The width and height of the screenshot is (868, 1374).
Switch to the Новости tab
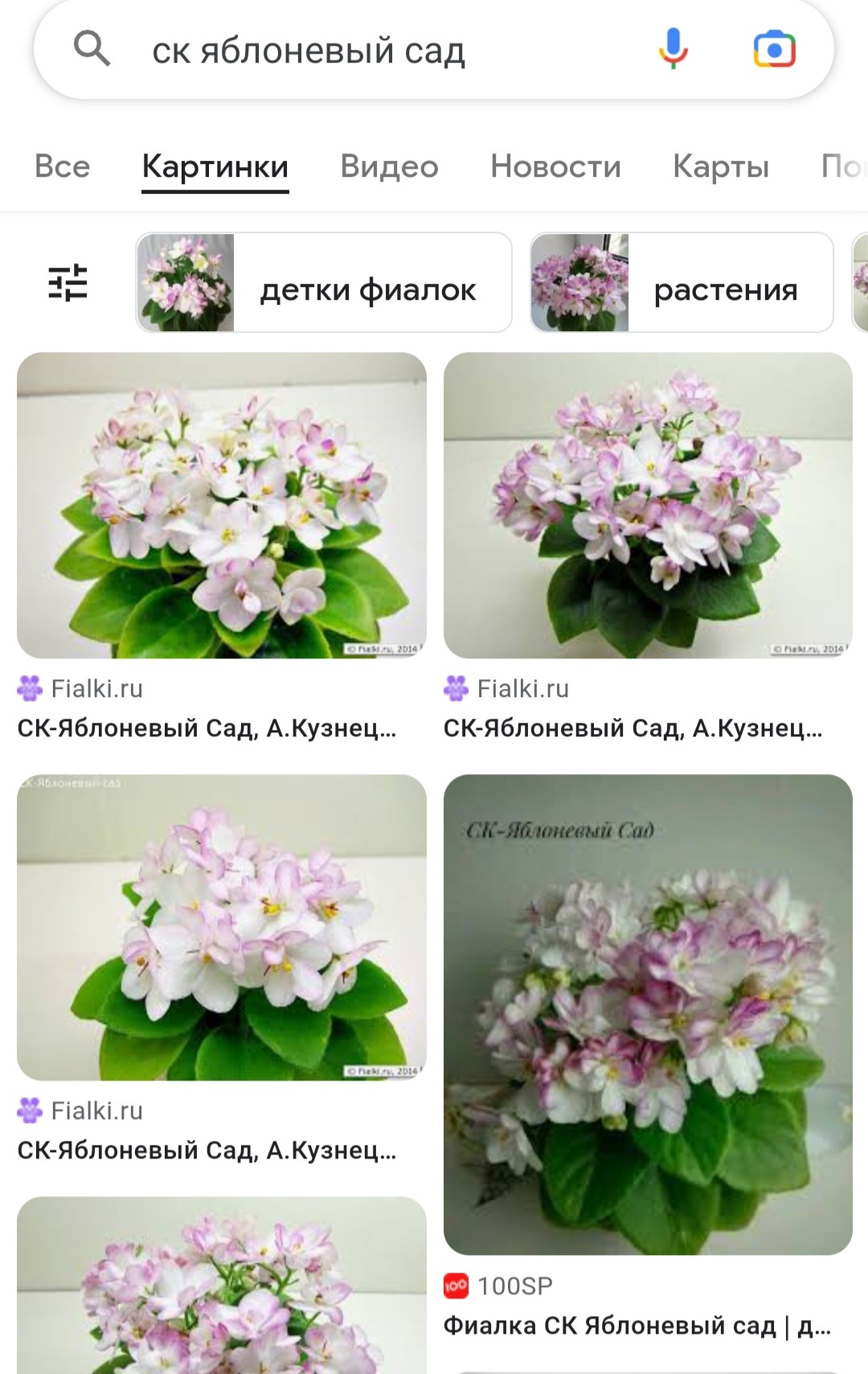point(556,166)
